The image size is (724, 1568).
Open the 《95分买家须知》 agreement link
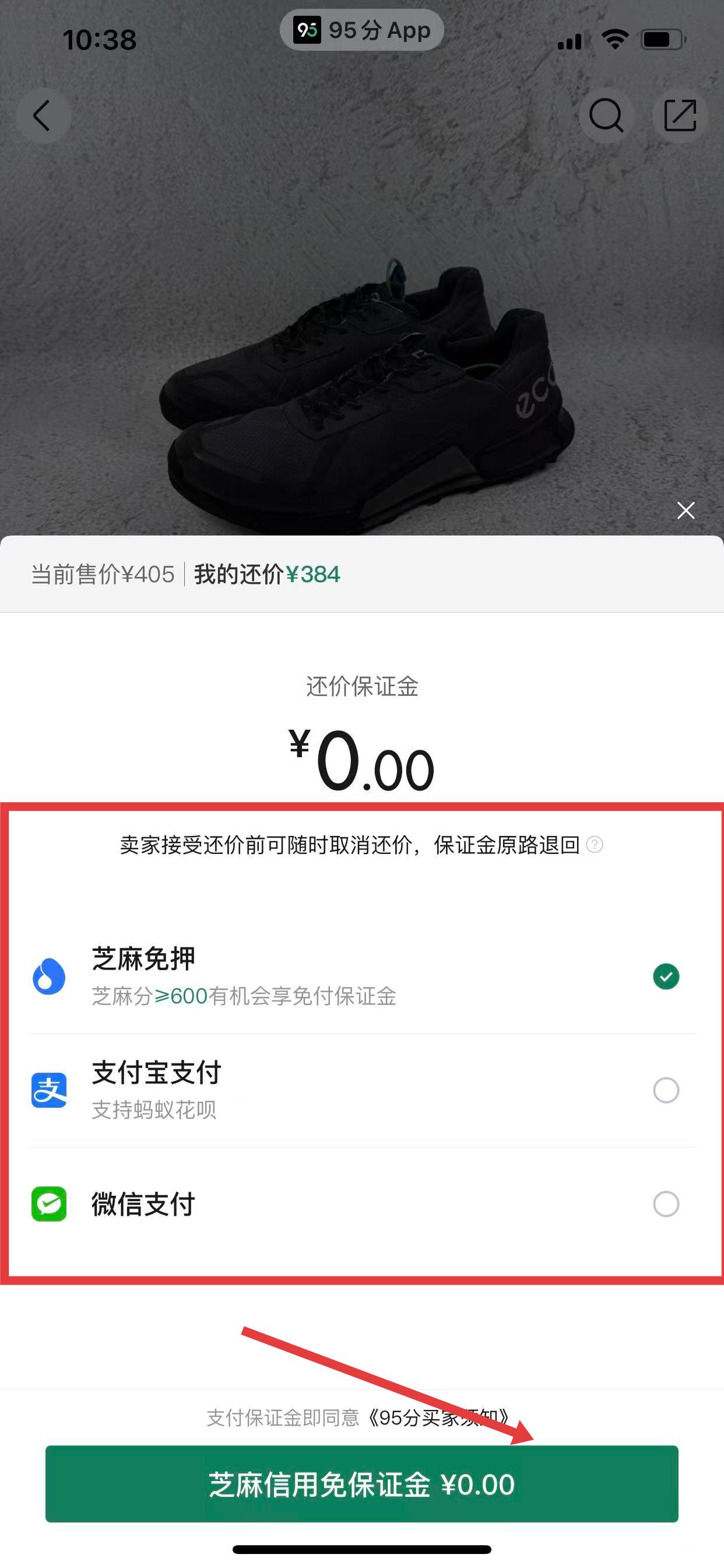point(438,1417)
